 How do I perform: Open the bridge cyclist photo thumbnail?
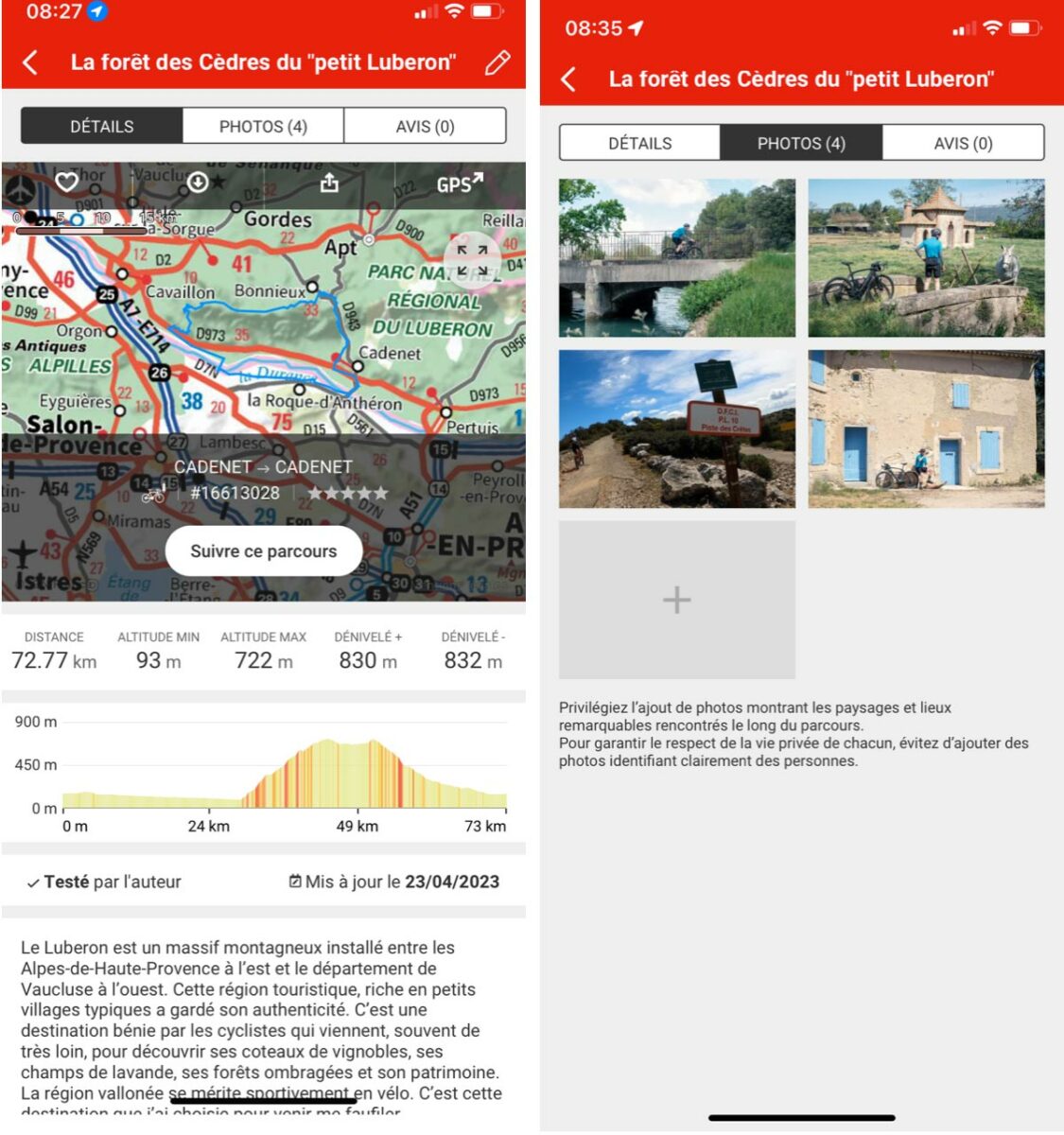pyautogui.click(x=676, y=257)
